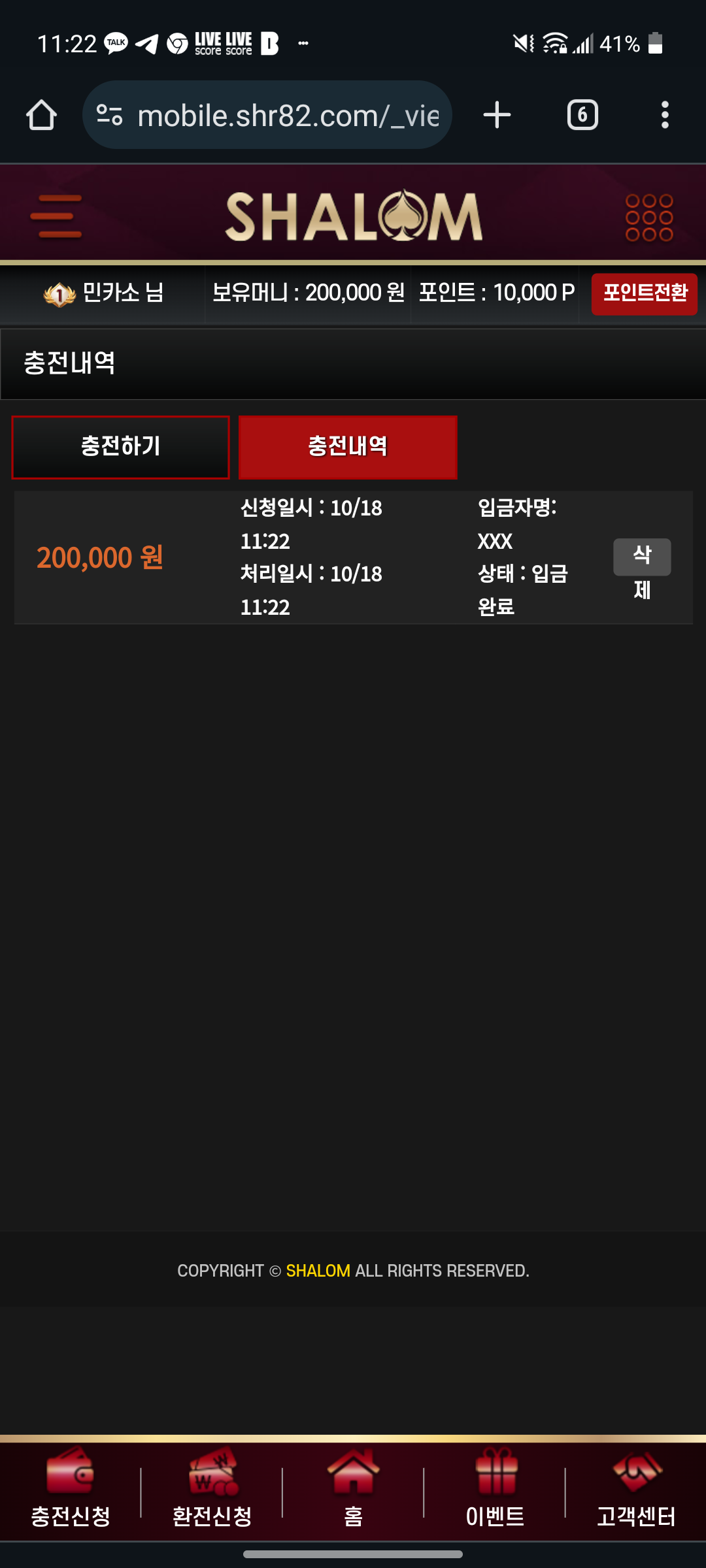Open the browser overflow menu
The width and height of the screenshot is (706, 1568).
(x=665, y=116)
